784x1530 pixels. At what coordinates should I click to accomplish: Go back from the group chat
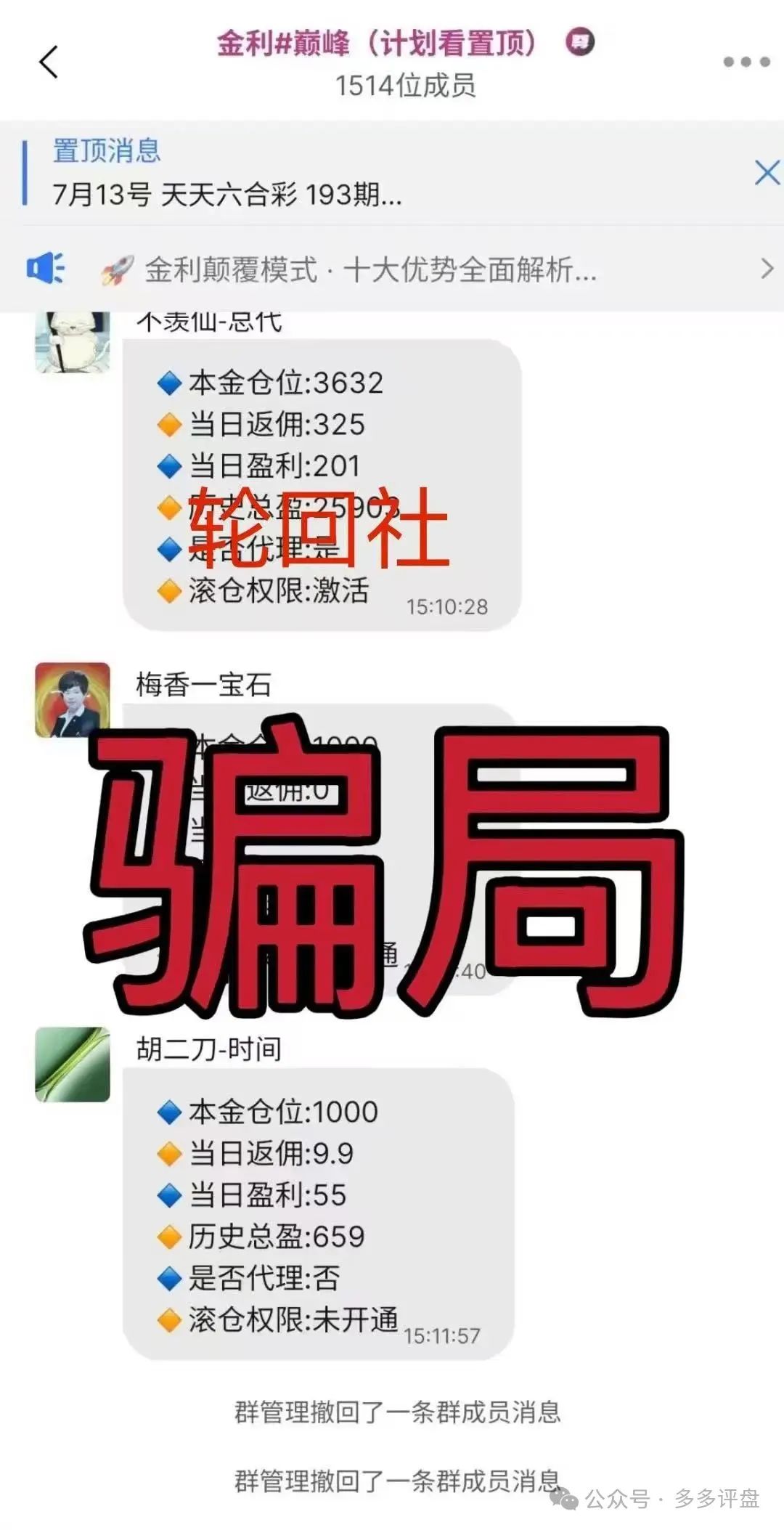pyautogui.click(x=49, y=62)
